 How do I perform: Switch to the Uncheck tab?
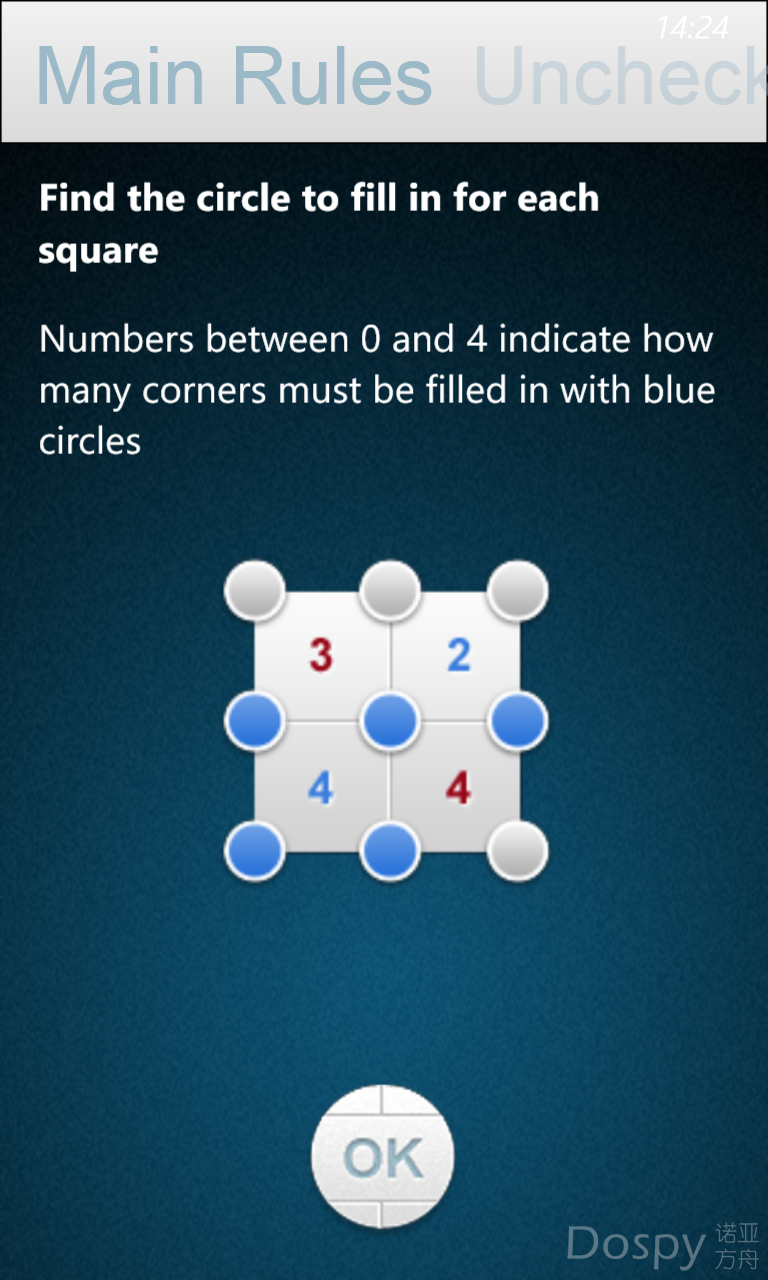point(620,78)
